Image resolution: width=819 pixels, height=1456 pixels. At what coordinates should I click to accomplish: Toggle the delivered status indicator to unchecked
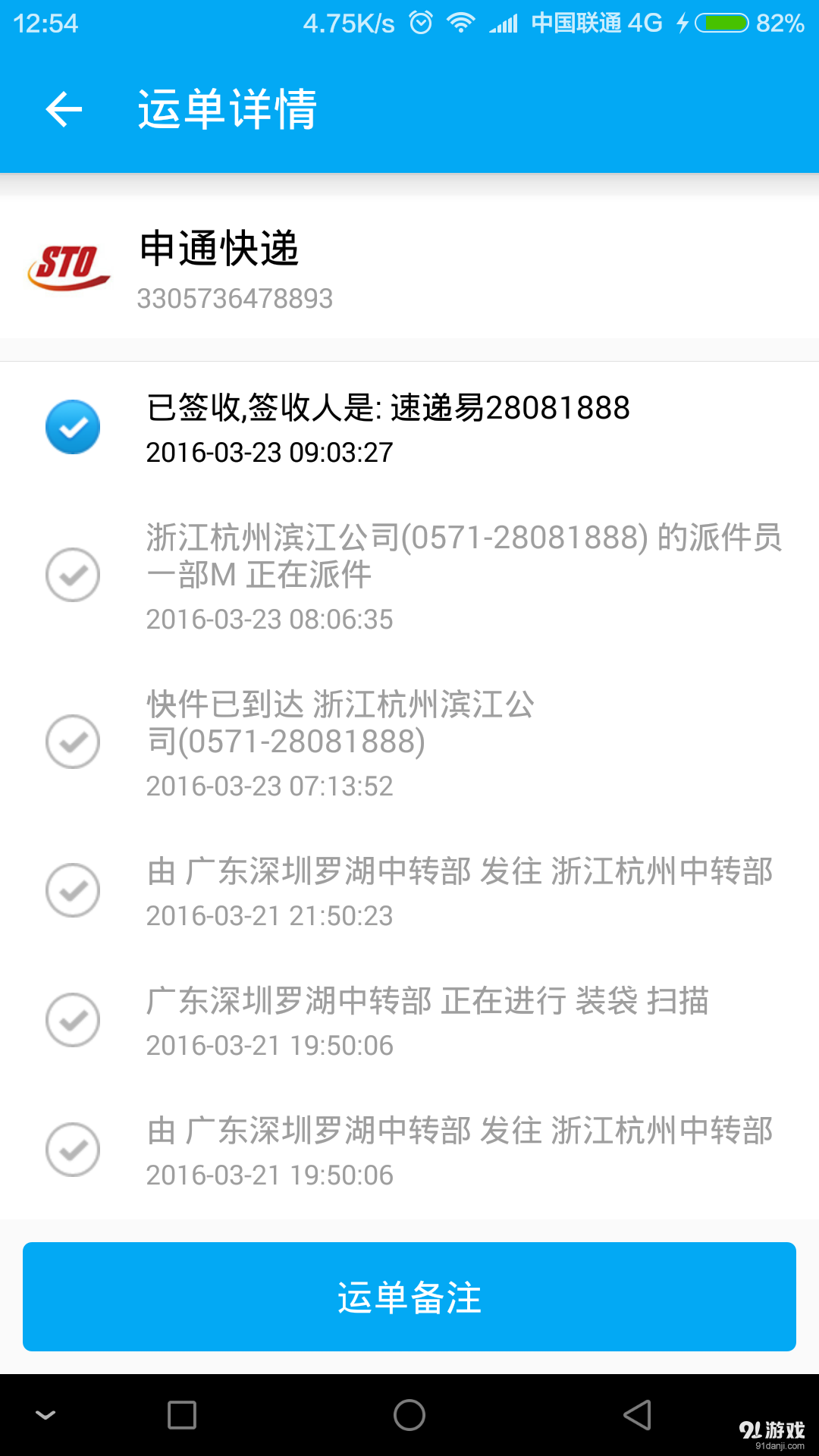[x=72, y=427]
